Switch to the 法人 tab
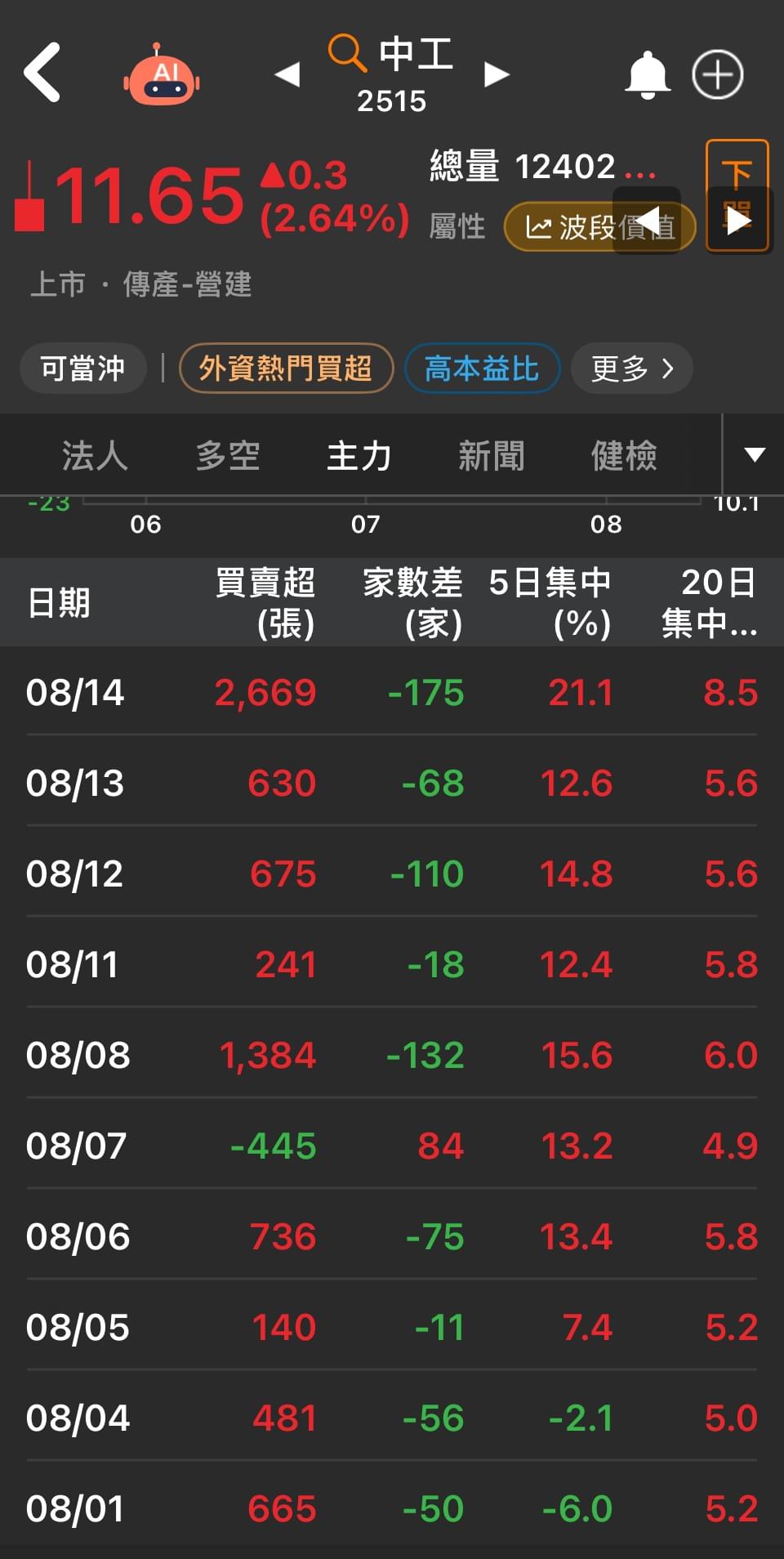This screenshot has width=784, height=1559. 95,456
